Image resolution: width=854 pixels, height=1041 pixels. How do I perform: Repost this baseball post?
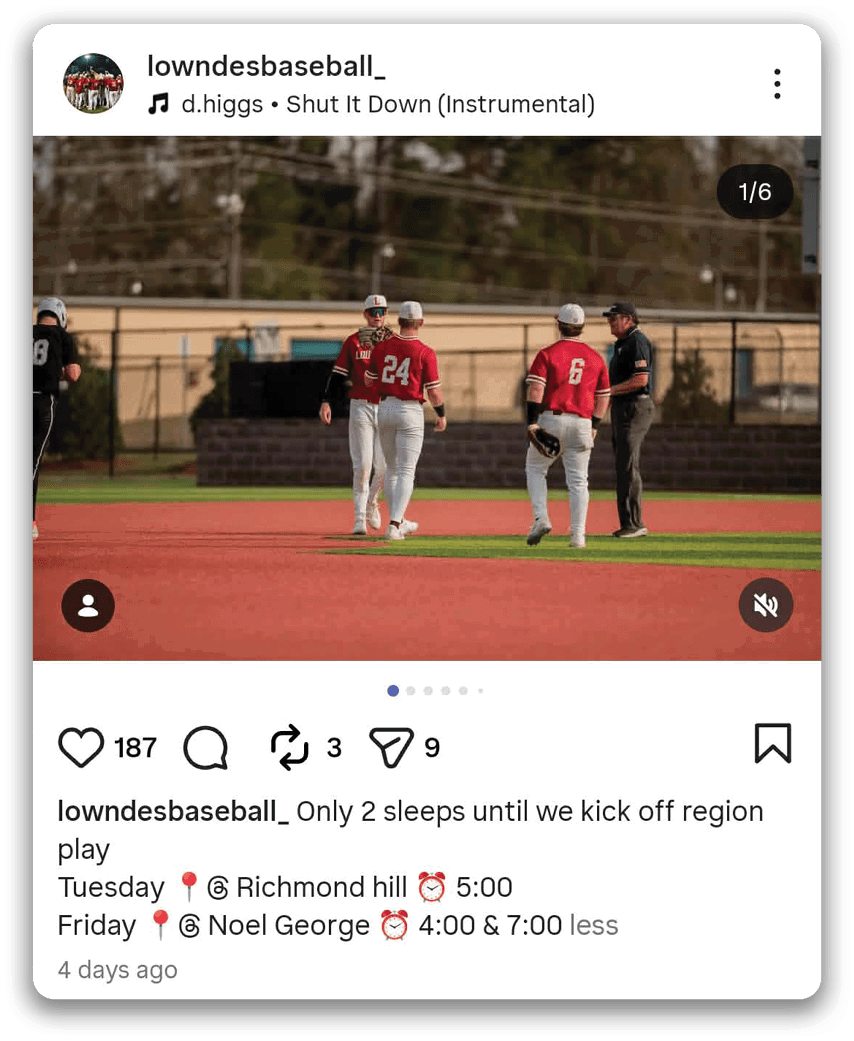(x=290, y=748)
